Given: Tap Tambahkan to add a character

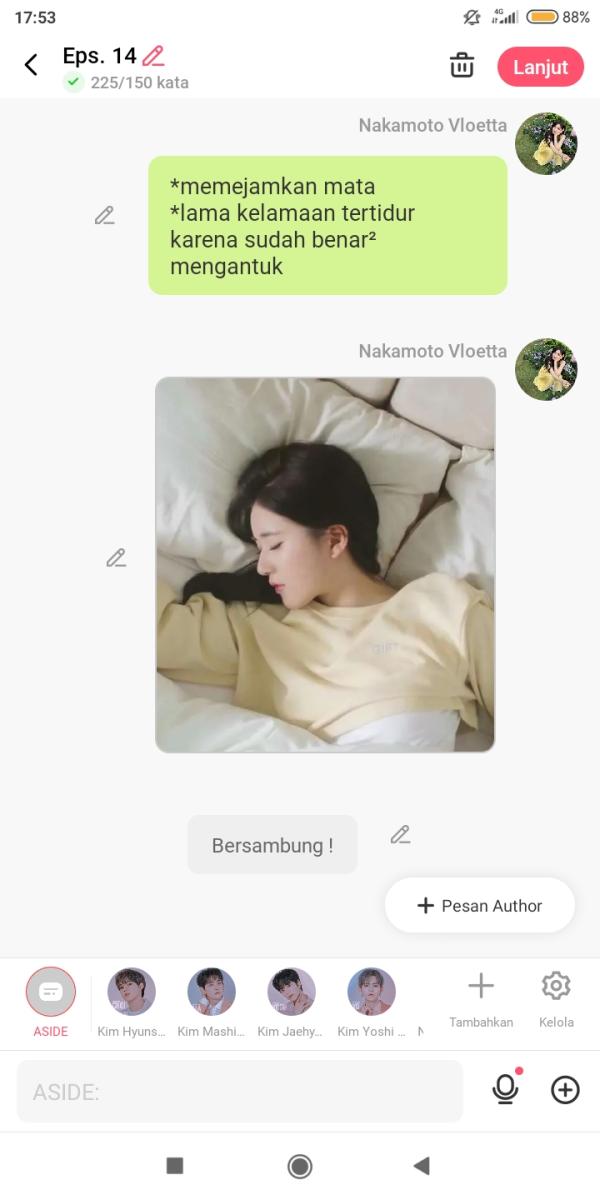Looking at the screenshot, I should click(x=481, y=998).
